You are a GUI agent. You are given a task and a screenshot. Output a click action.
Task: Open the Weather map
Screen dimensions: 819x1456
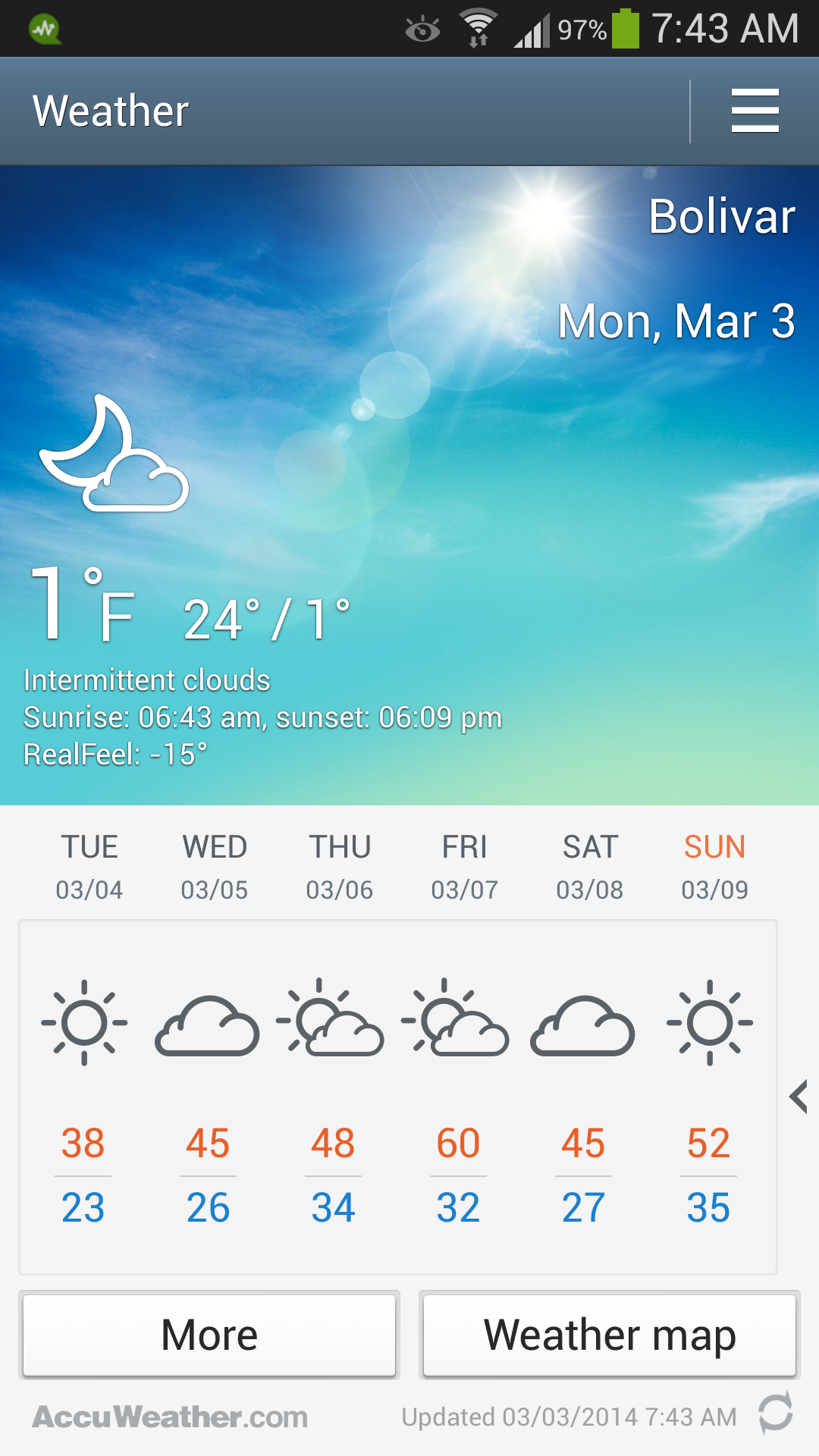[610, 1335]
